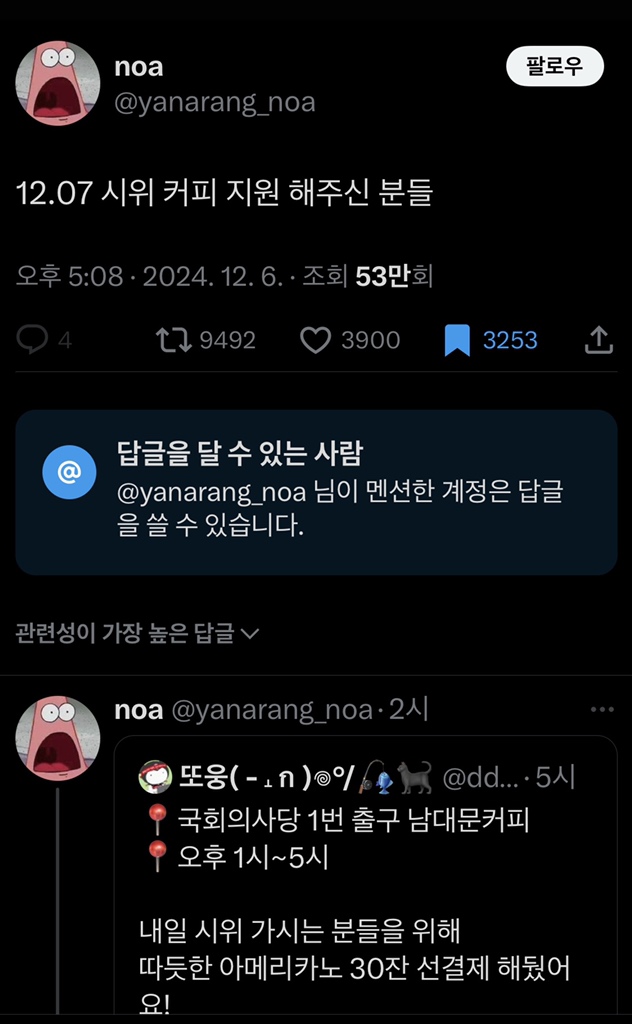Open noa's profile picture on main tweet

click(x=57, y=83)
